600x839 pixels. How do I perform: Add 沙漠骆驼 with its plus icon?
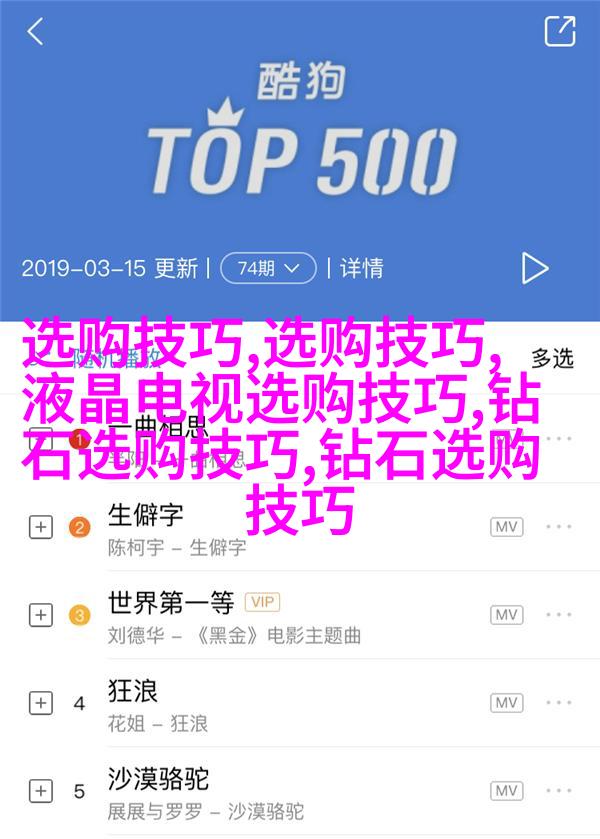click(x=40, y=789)
